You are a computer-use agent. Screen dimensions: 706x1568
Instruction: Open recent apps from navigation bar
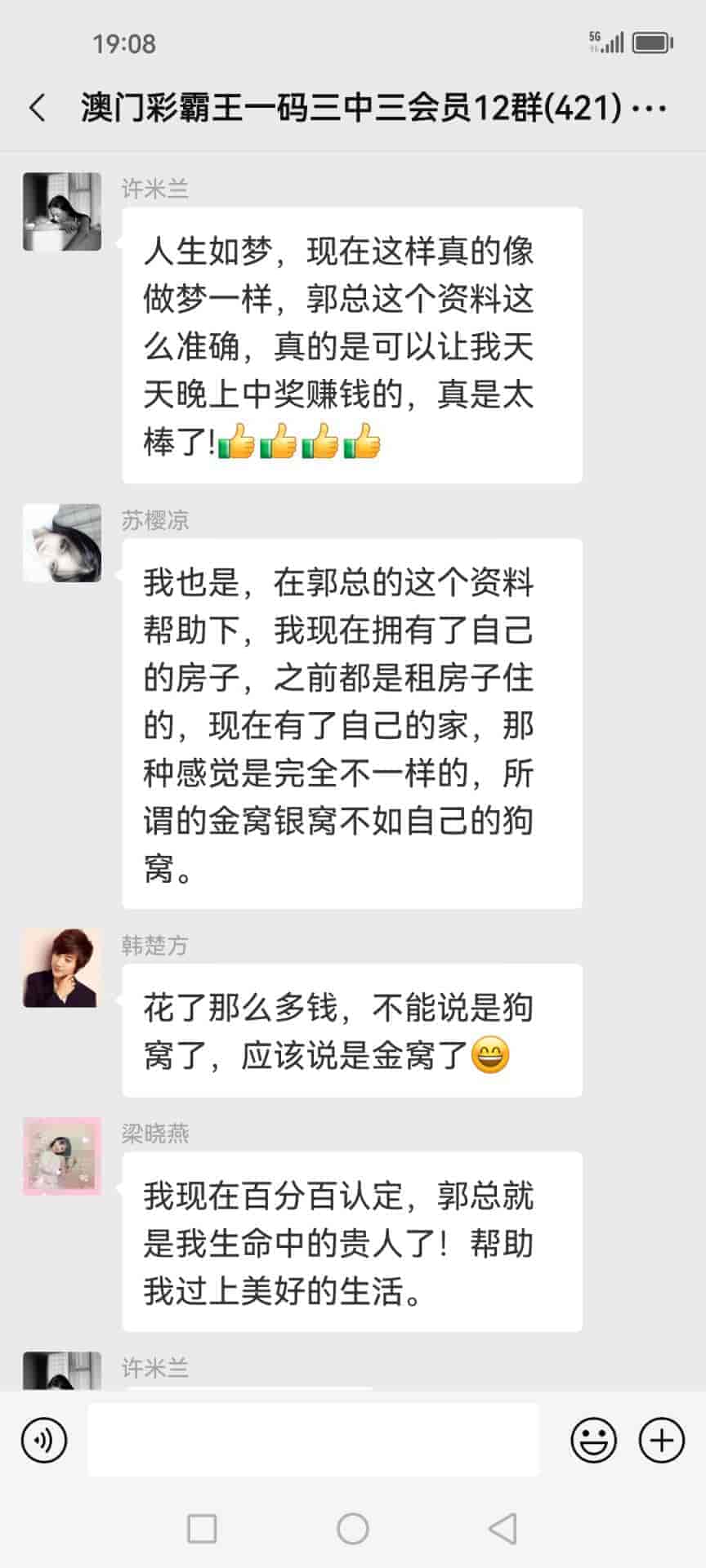(202, 1528)
